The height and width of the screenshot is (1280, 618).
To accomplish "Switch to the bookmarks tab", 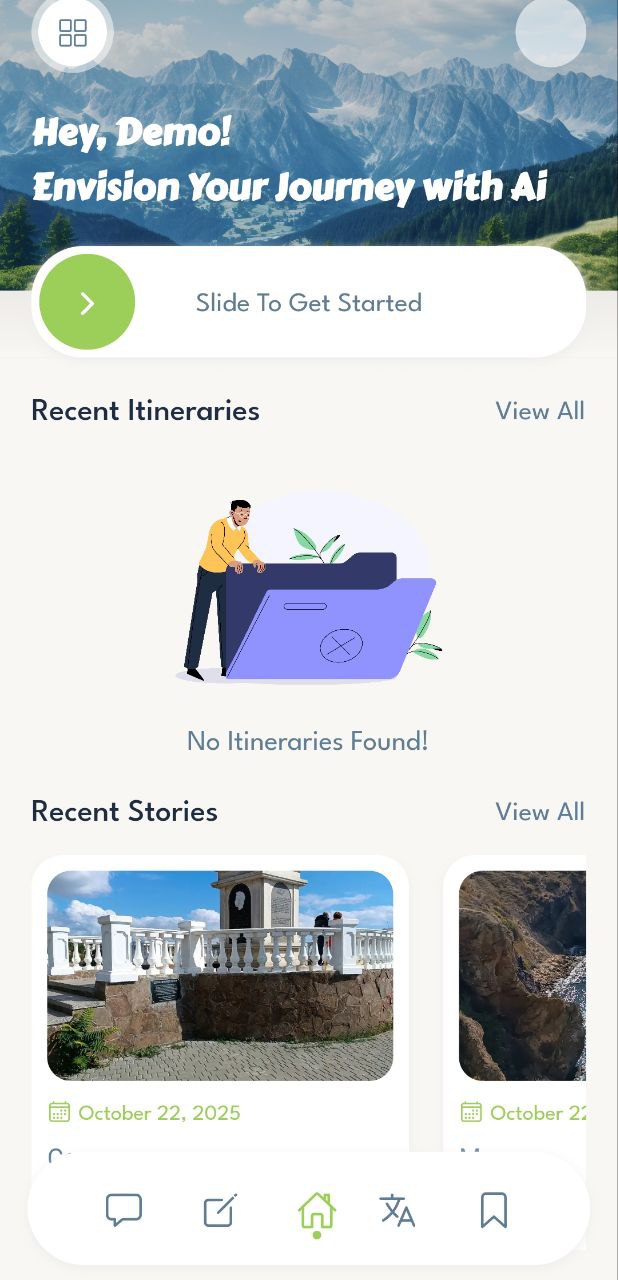I will (494, 1210).
